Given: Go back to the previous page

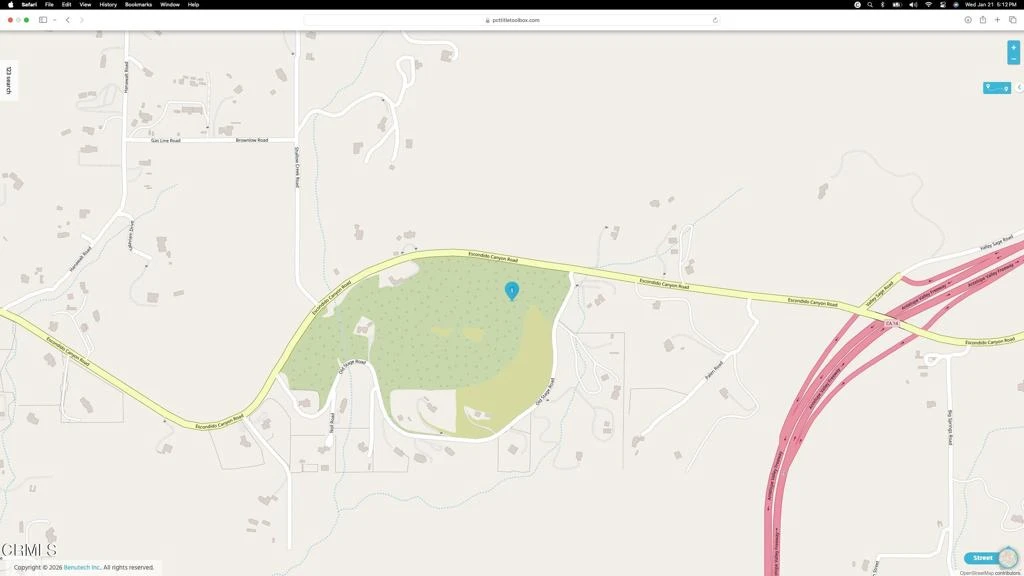Looking at the screenshot, I should pyautogui.click(x=68, y=20).
